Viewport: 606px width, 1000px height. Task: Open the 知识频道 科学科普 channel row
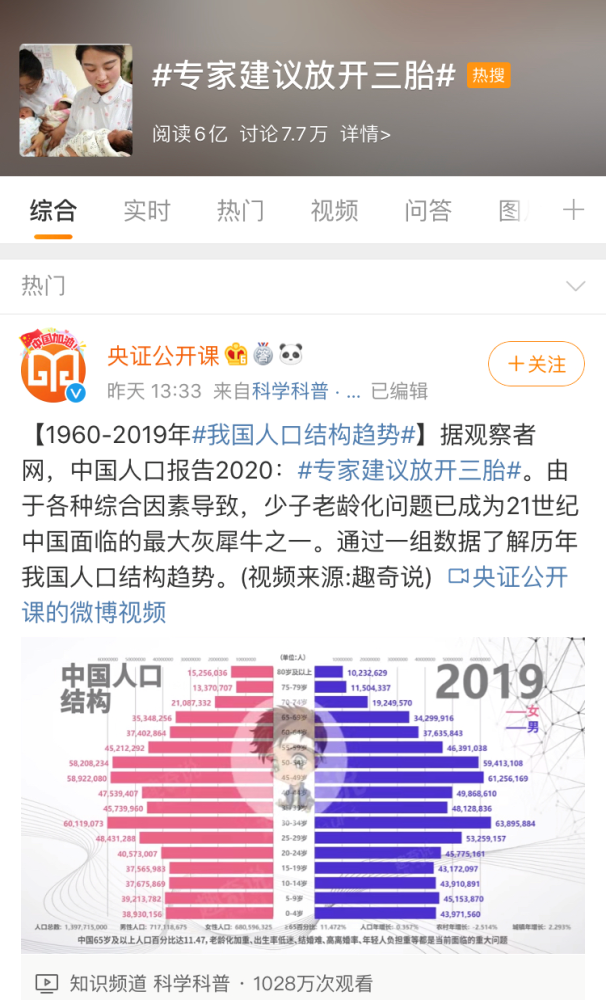pyautogui.click(x=303, y=982)
